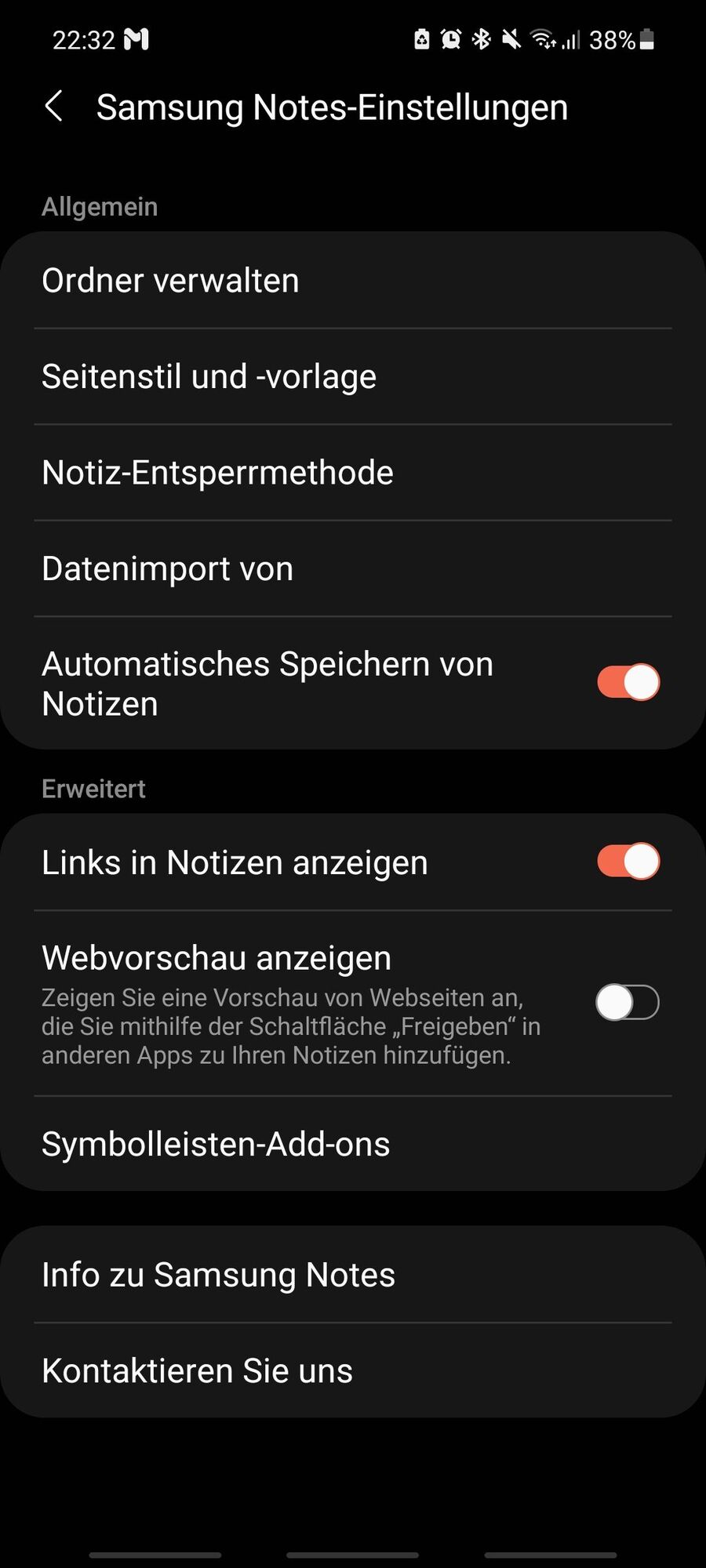This screenshot has width=706, height=1568.
Task: Open Datenimport von
Action: 167,569
